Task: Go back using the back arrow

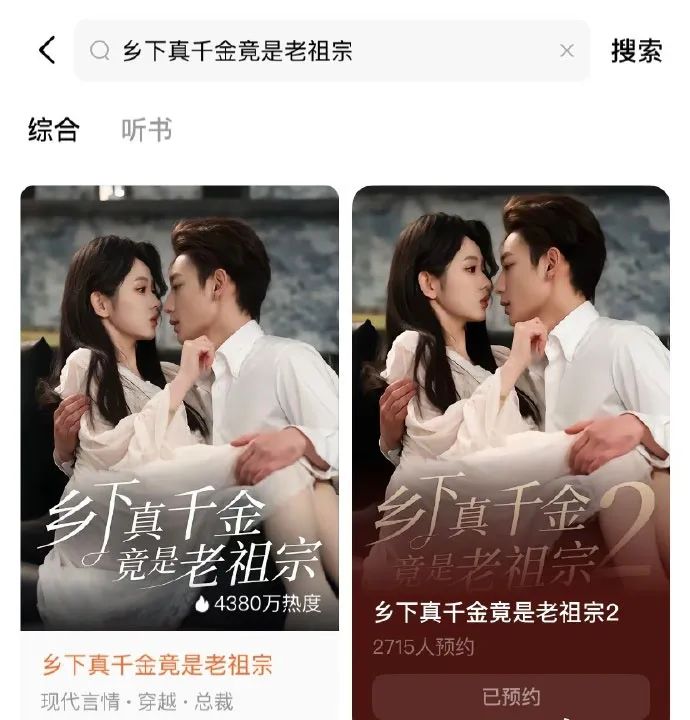Action: [x=46, y=50]
